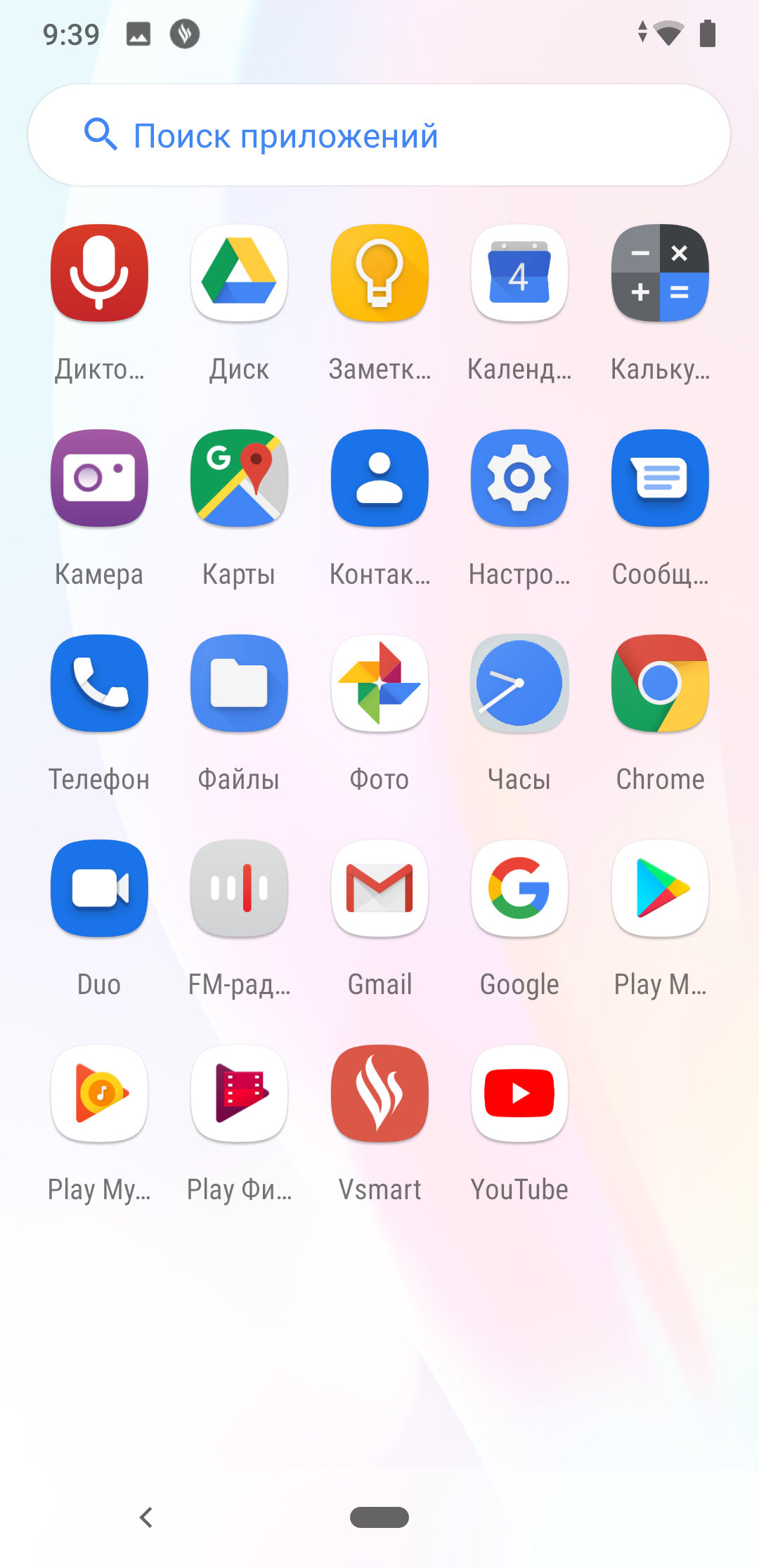Open the Телефон dialer app

tap(99, 684)
